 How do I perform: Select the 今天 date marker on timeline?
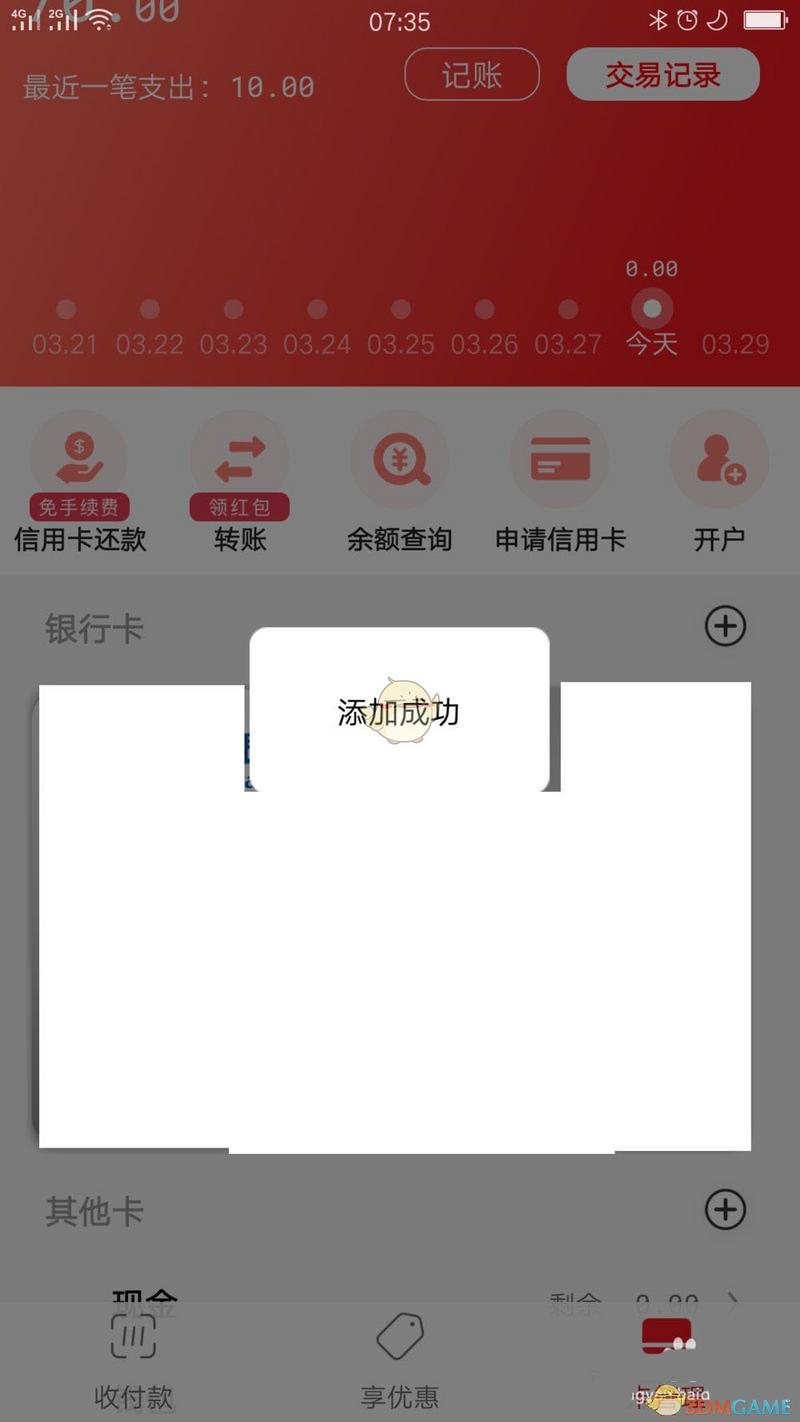click(651, 308)
